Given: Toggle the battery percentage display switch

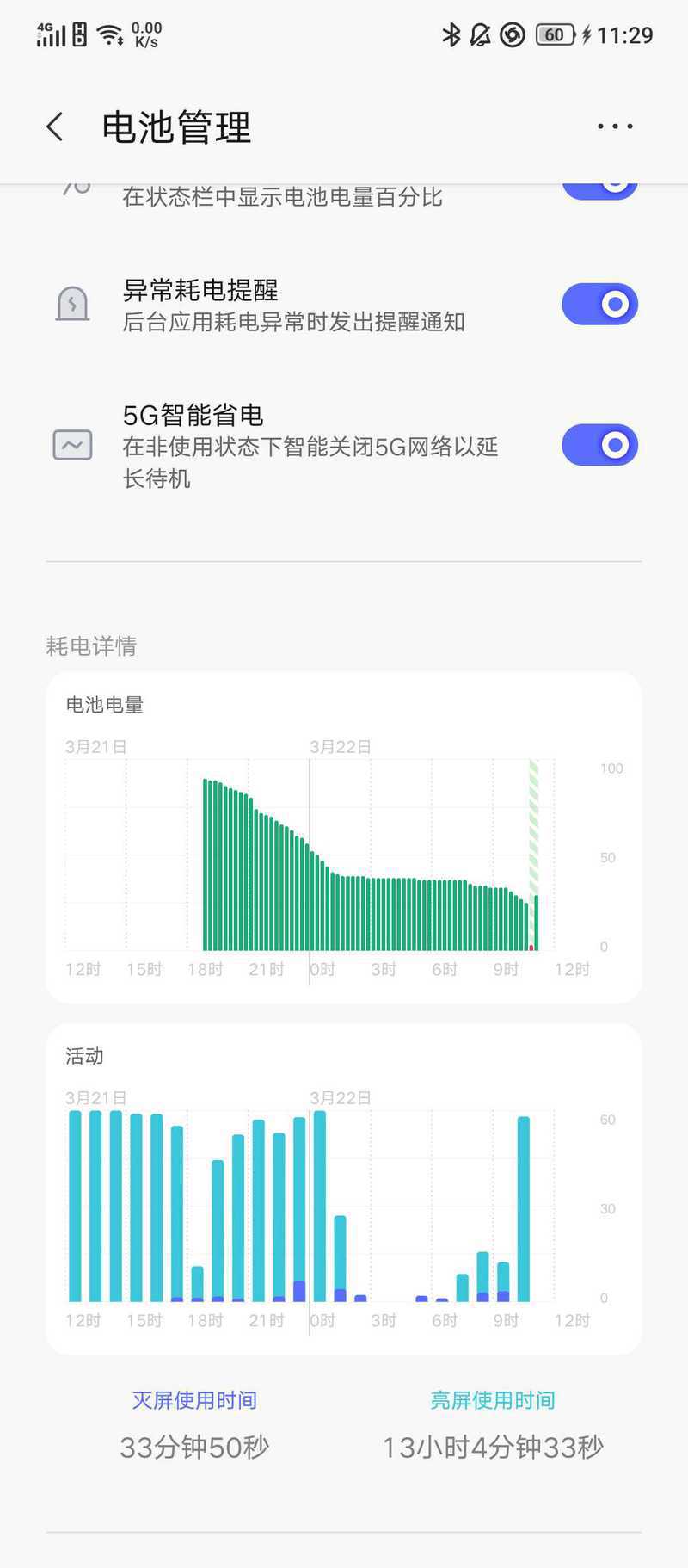Looking at the screenshot, I should pos(599,190).
